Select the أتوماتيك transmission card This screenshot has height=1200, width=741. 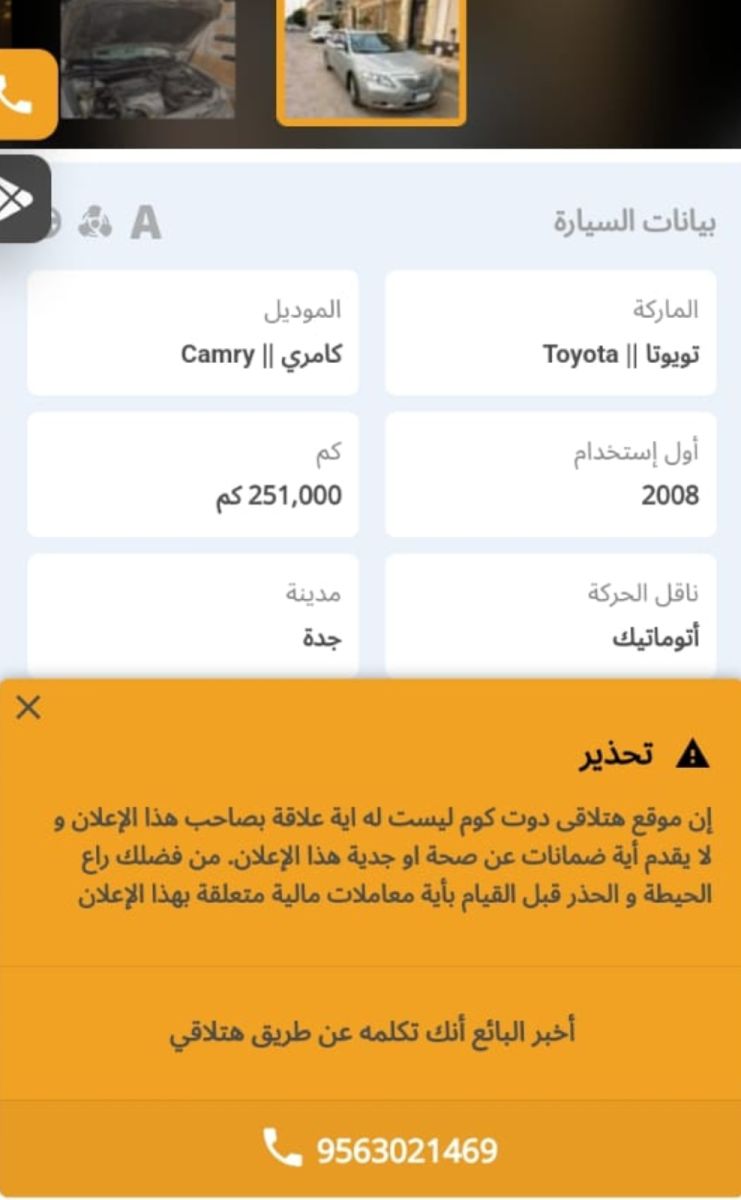pos(553,610)
